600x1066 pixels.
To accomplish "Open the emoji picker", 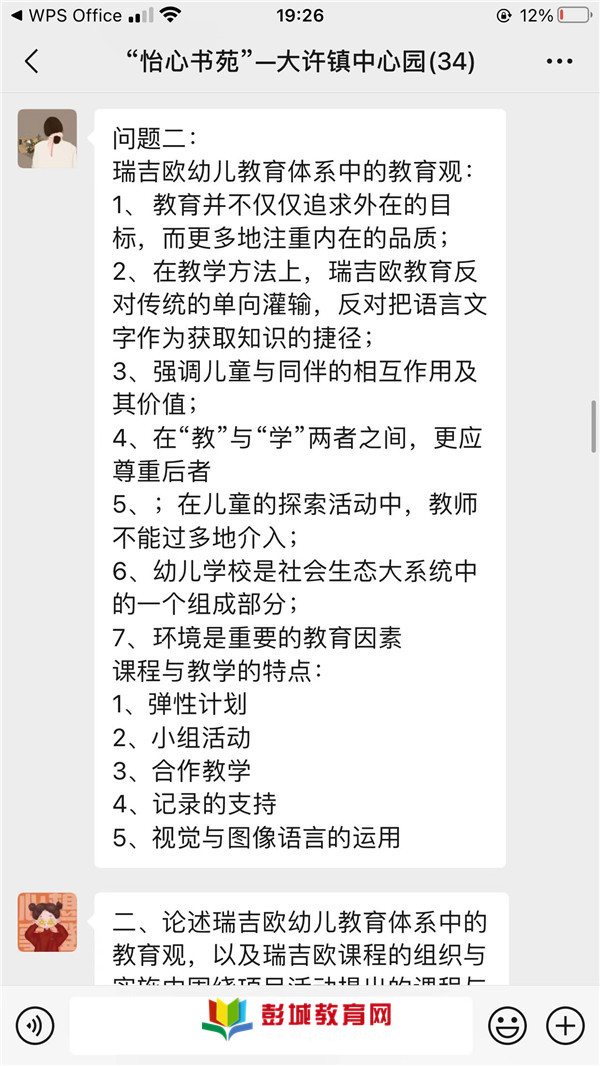I will click(508, 1025).
